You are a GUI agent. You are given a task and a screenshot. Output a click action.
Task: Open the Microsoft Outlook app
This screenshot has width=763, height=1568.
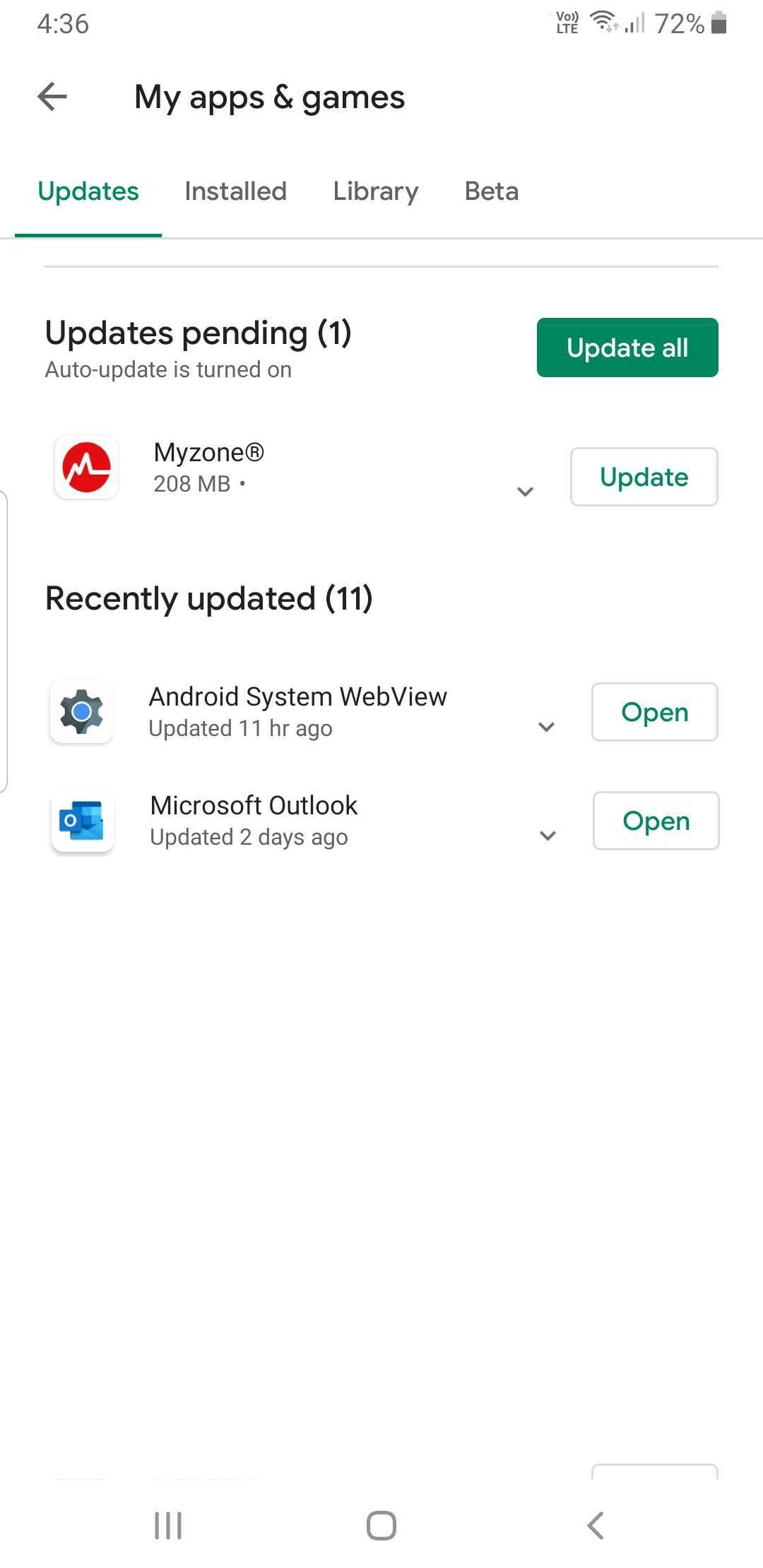pyautogui.click(x=656, y=821)
